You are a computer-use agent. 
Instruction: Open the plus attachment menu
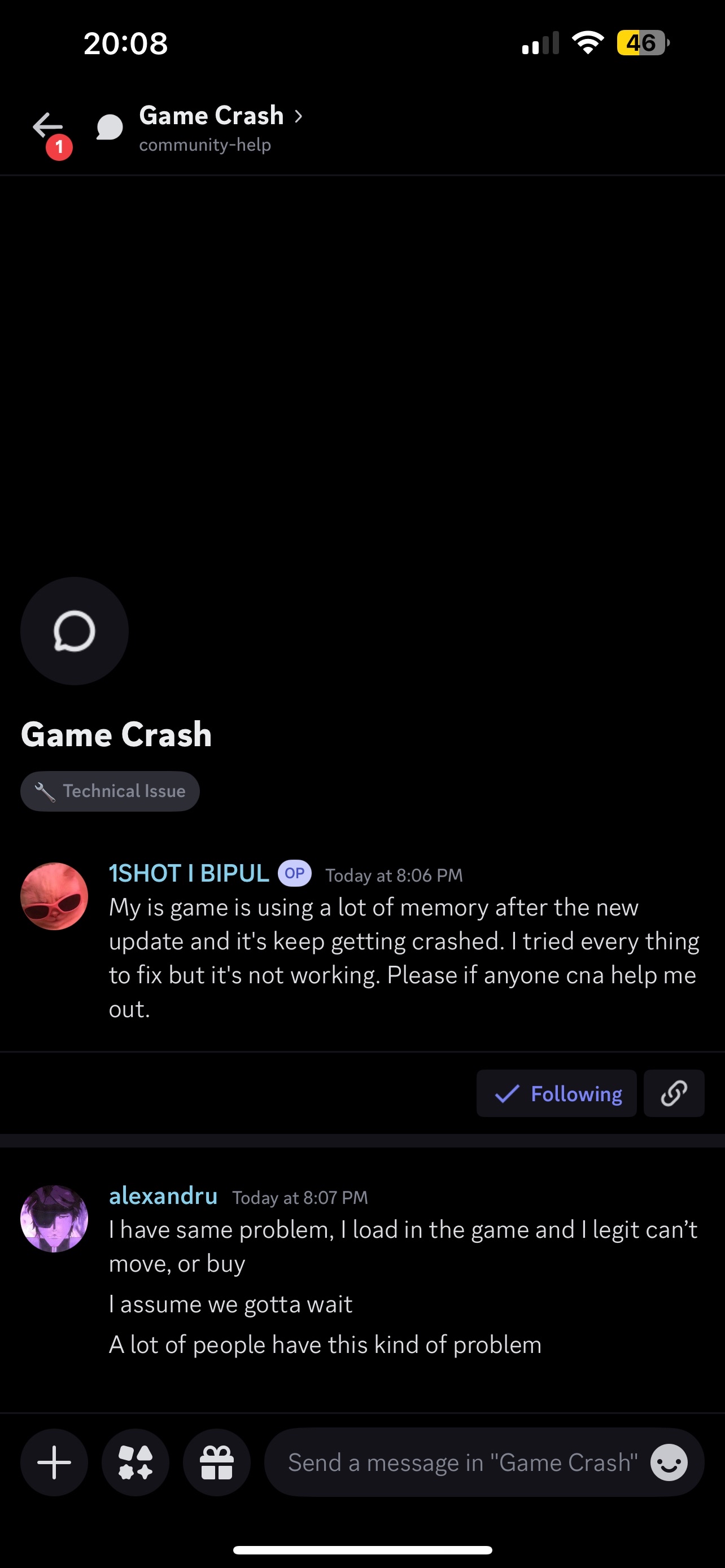pyautogui.click(x=54, y=1462)
